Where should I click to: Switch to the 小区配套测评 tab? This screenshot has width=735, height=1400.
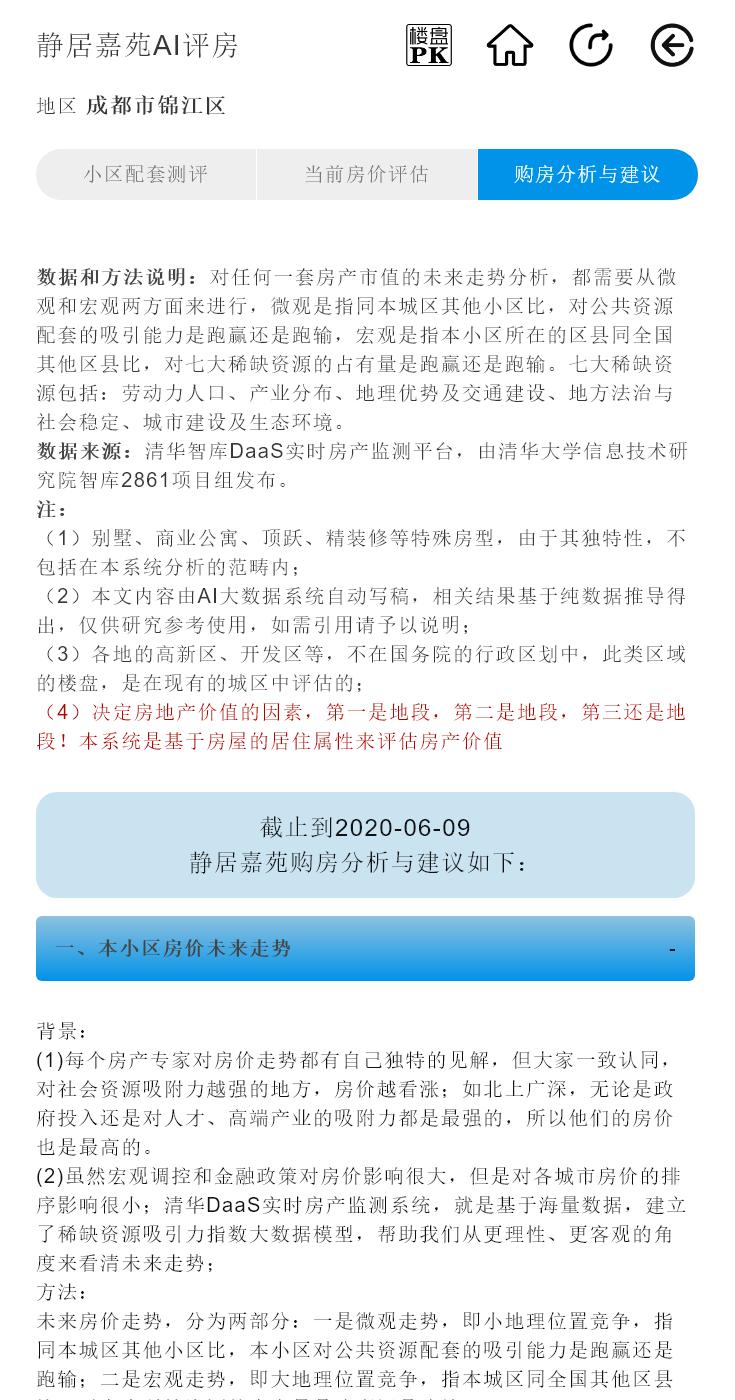(146, 174)
